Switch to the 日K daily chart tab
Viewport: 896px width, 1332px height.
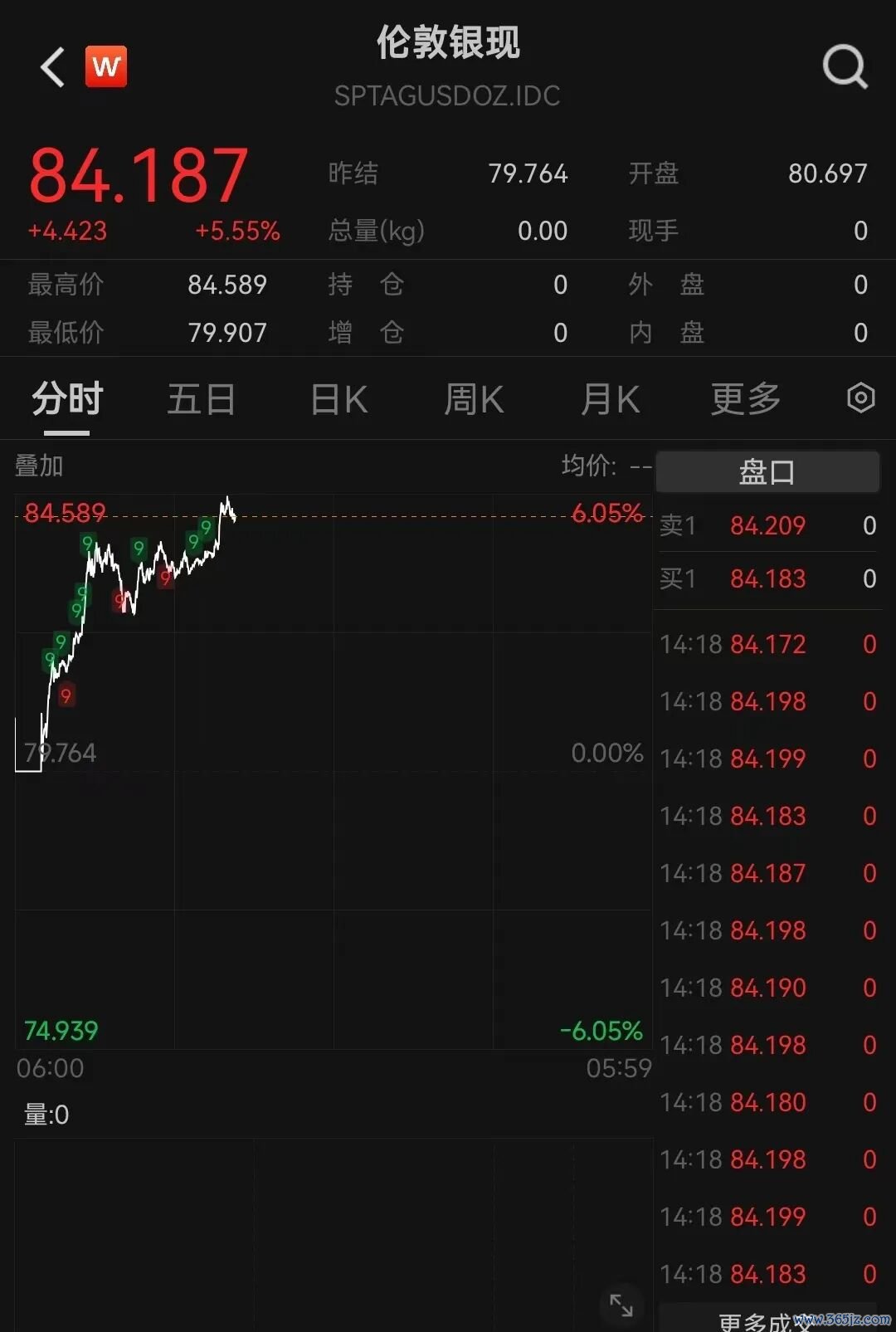coord(338,399)
